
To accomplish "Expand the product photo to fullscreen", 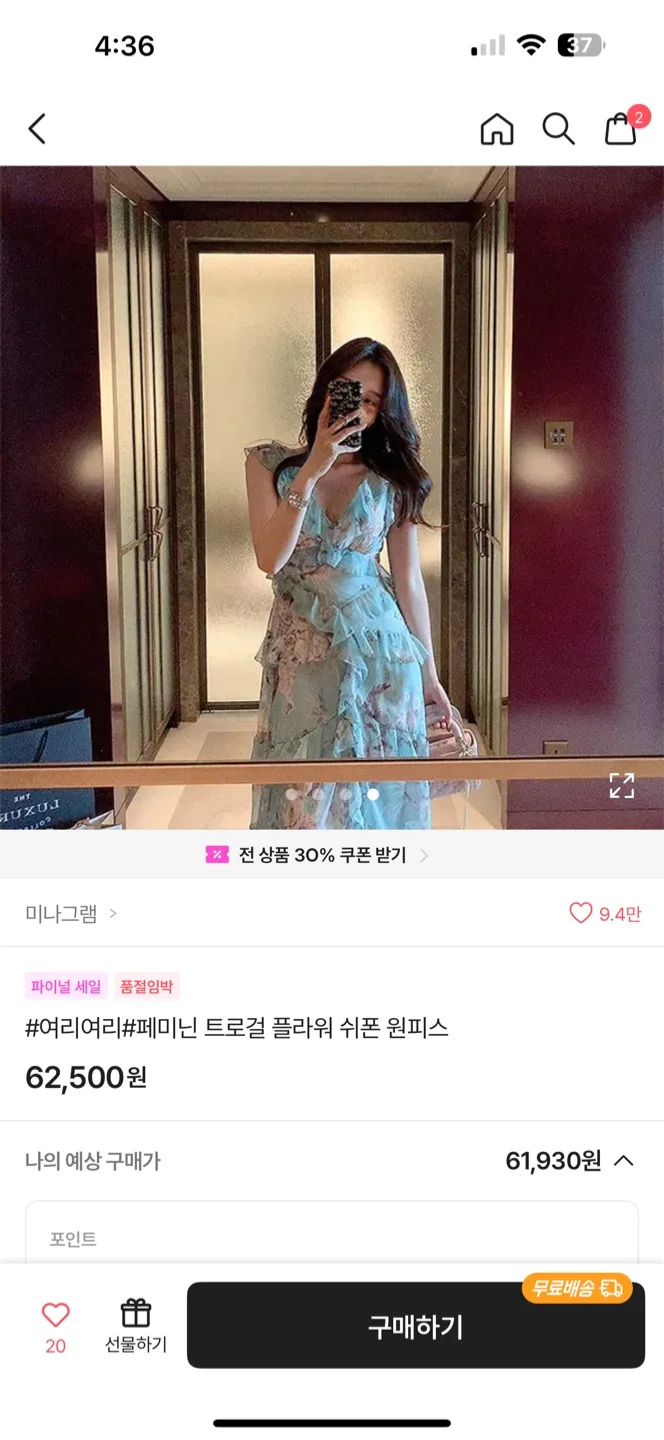I will [x=622, y=785].
